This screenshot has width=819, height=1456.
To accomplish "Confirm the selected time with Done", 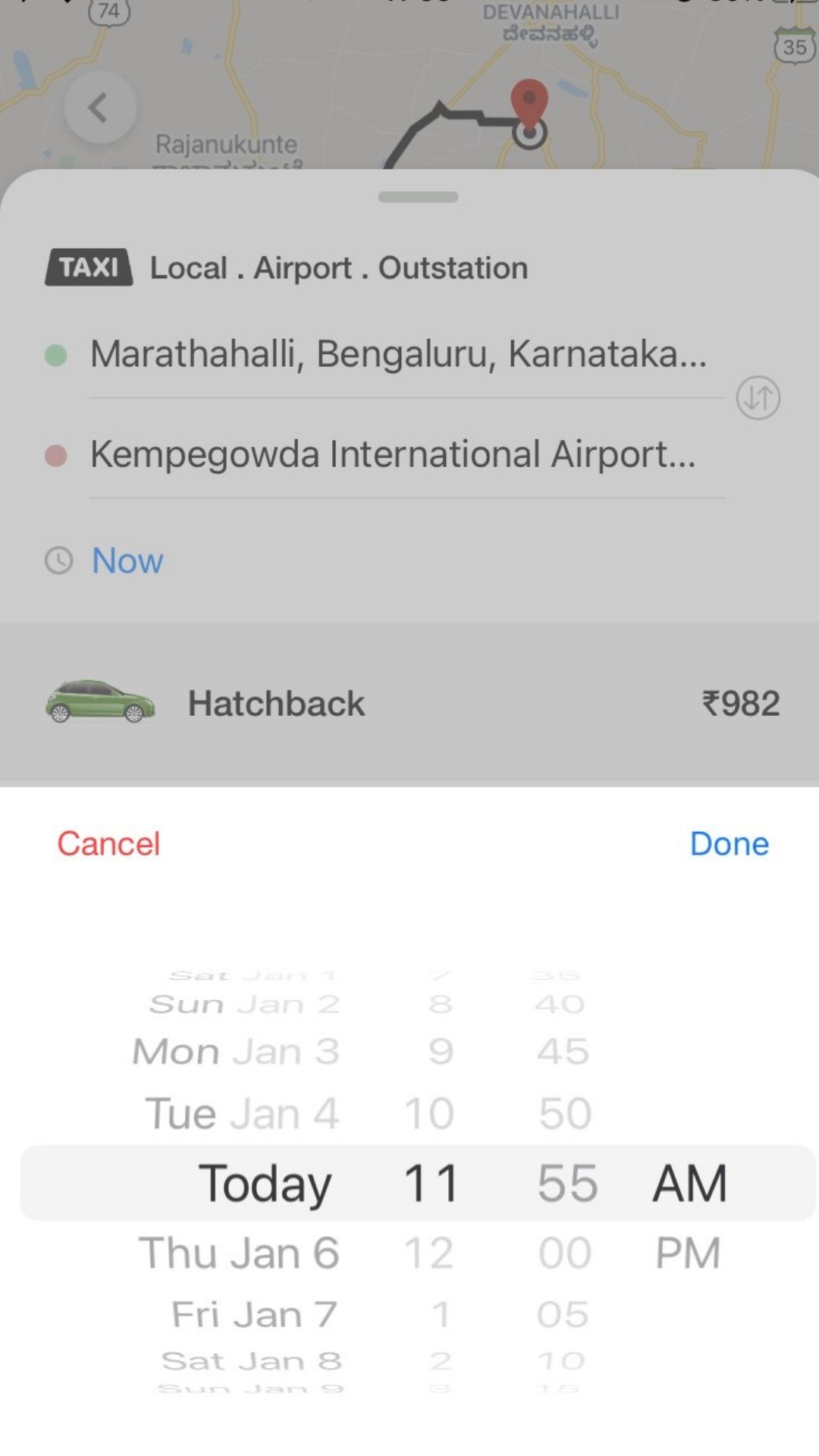I will point(730,844).
